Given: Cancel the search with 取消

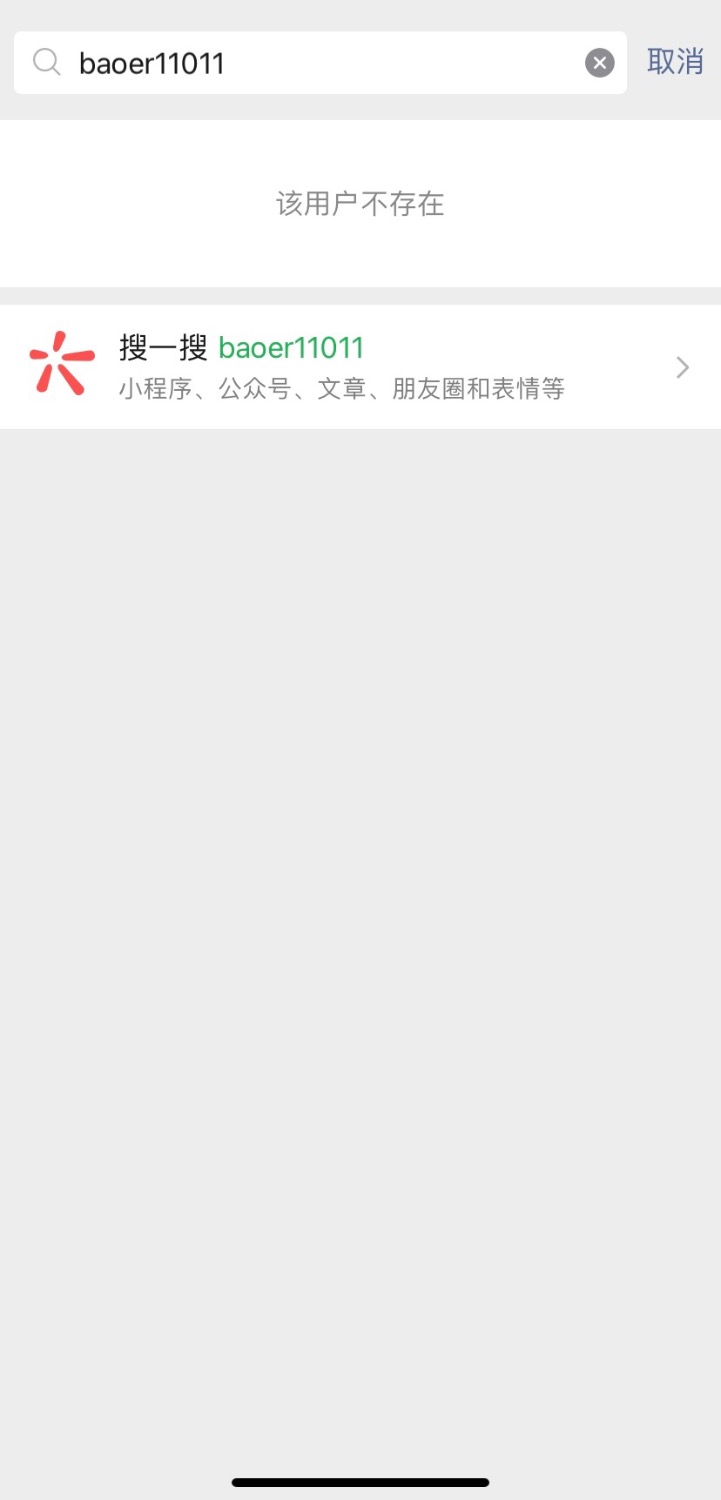Looking at the screenshot, I should [x=675, y=62].
